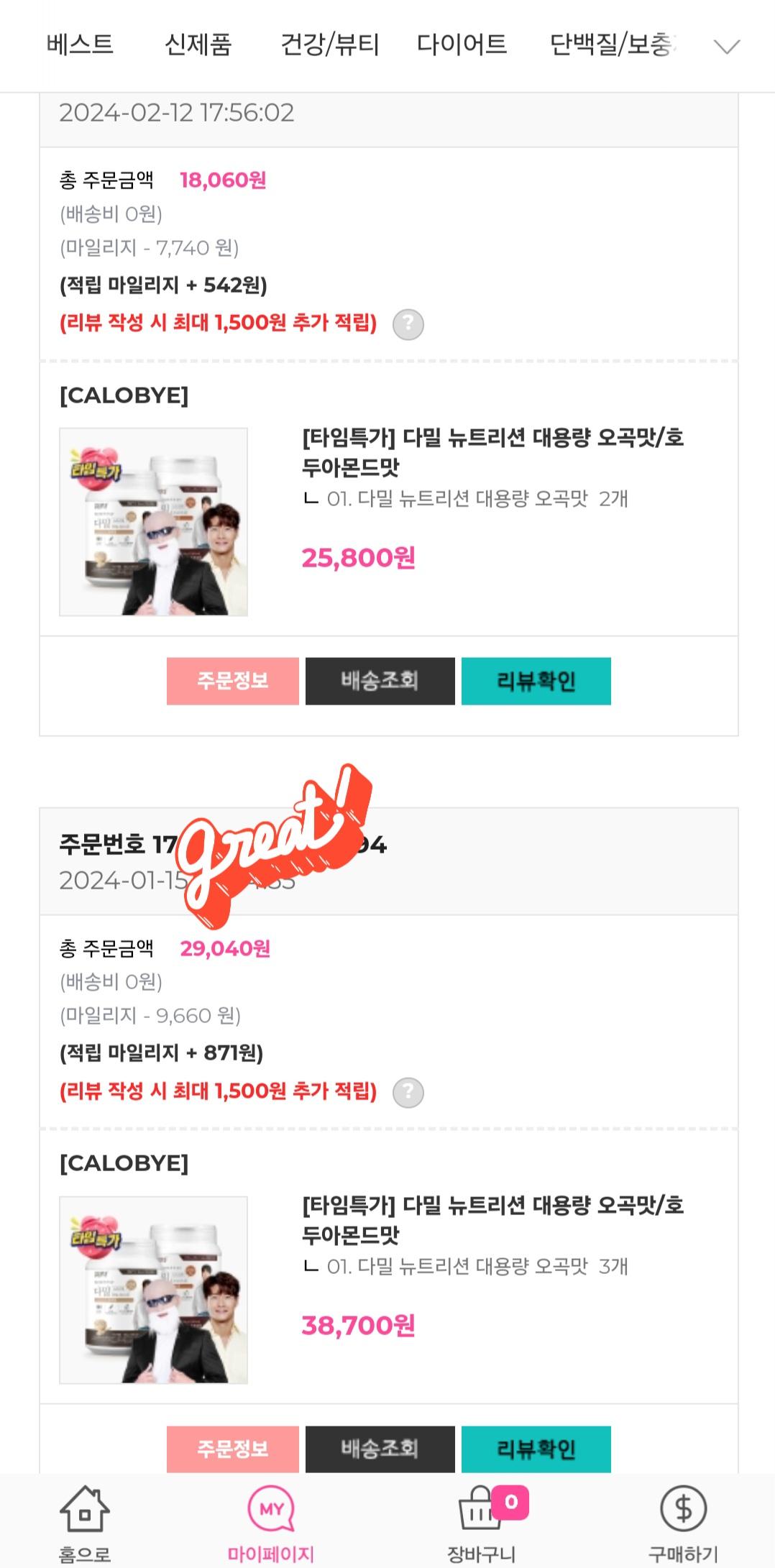The height and width of the screenshot is (1568, 775).
Task: Open review mileage help for 18,060원 order
Action: 408,324
